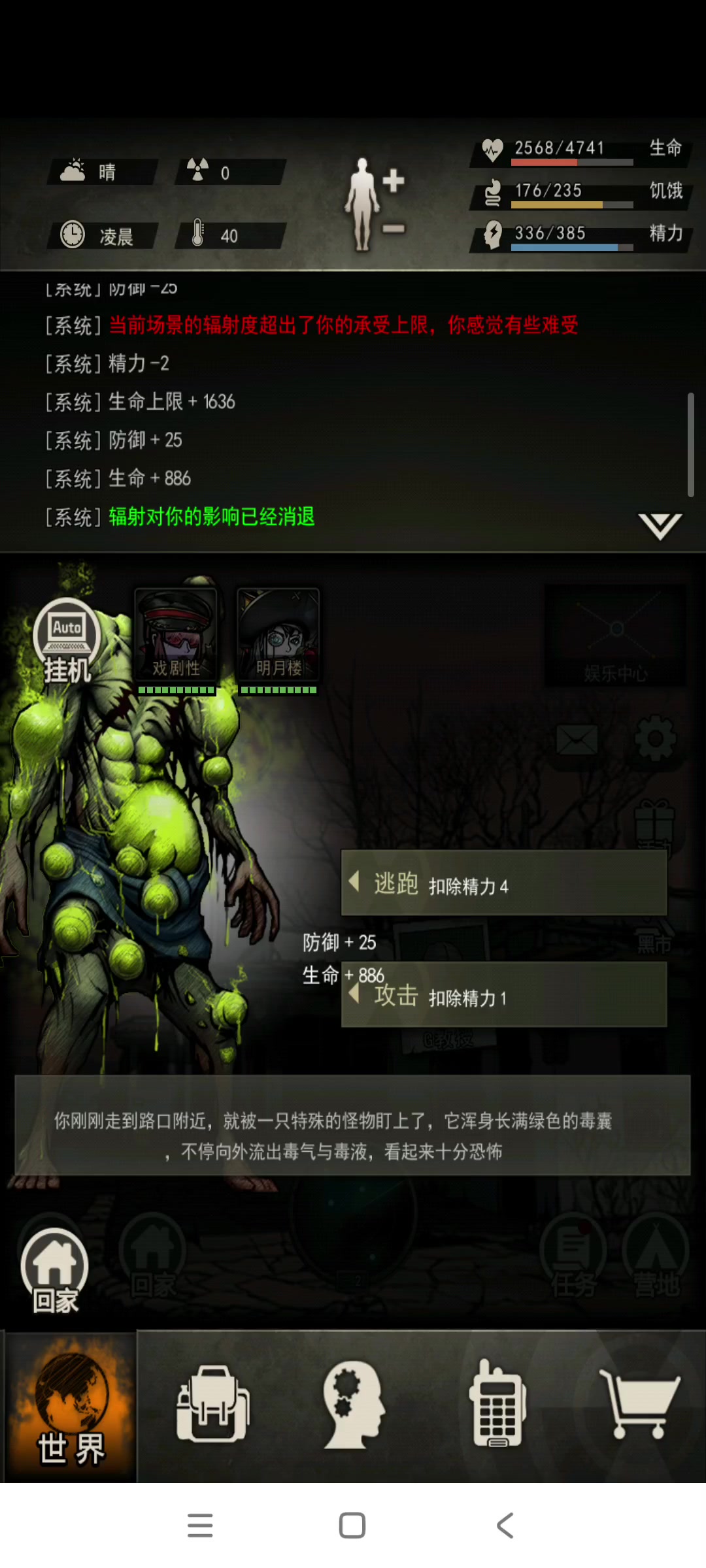The image size is (706, 1568).
Task: Open the radio walkie-talkie tab
Action: tap(497, 1405)
